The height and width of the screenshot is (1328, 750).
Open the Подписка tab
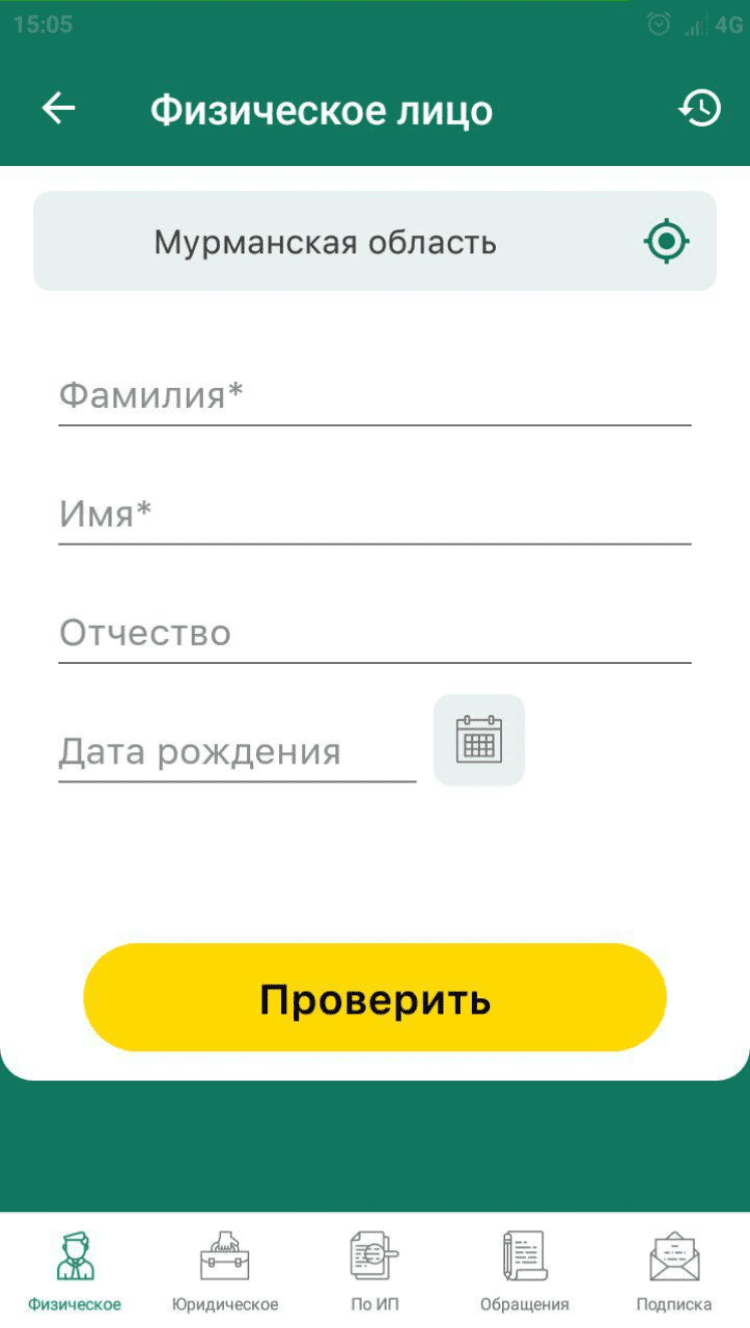click(x=674, y=1271)
